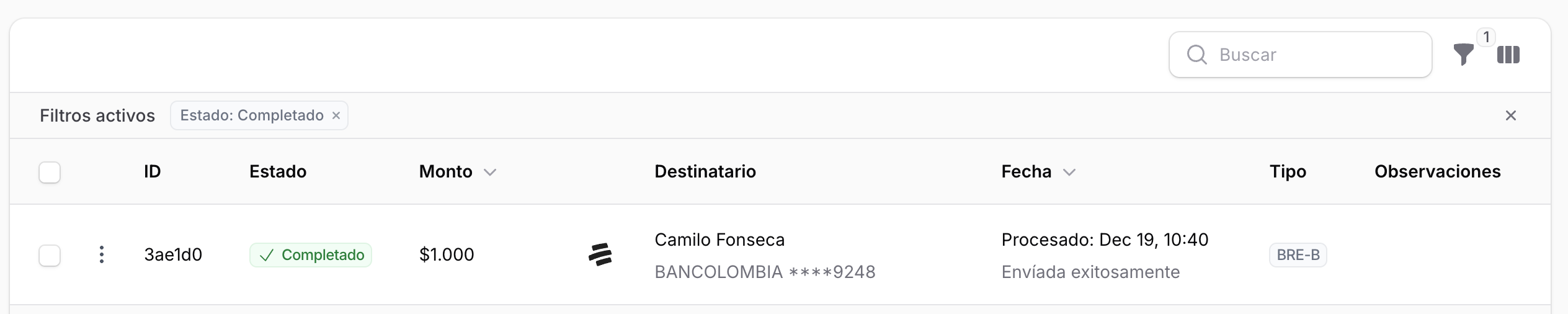This screenshot has height=314, width=1568.
Task: Open the Camilo Fonseca transaction row
Action: pyautogui.click(x=719, y=240)
